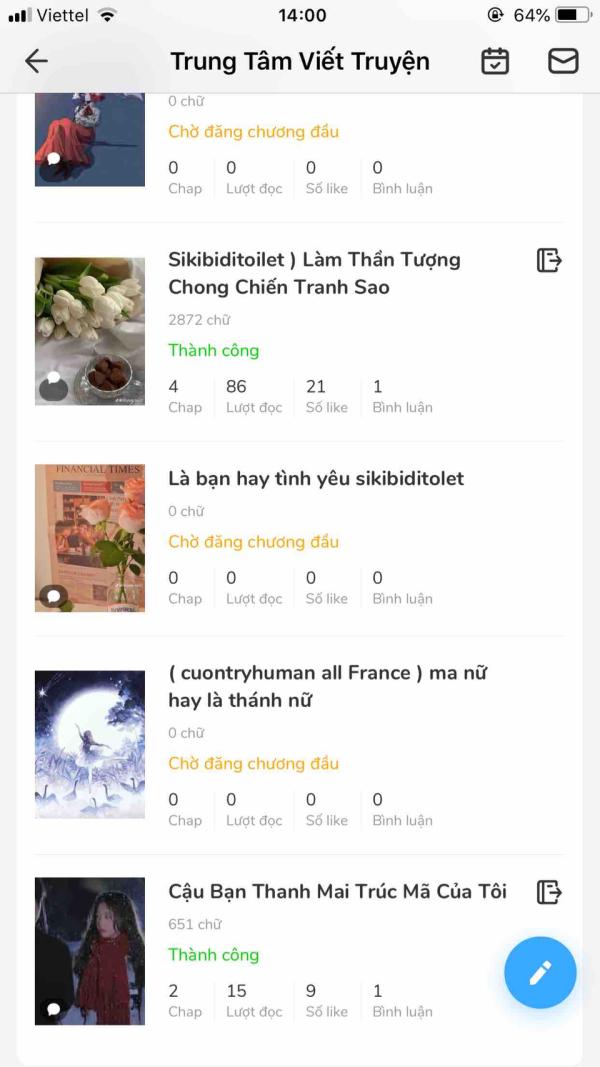
Task: Open the mail inbox icon
Action: click(563, 61)
